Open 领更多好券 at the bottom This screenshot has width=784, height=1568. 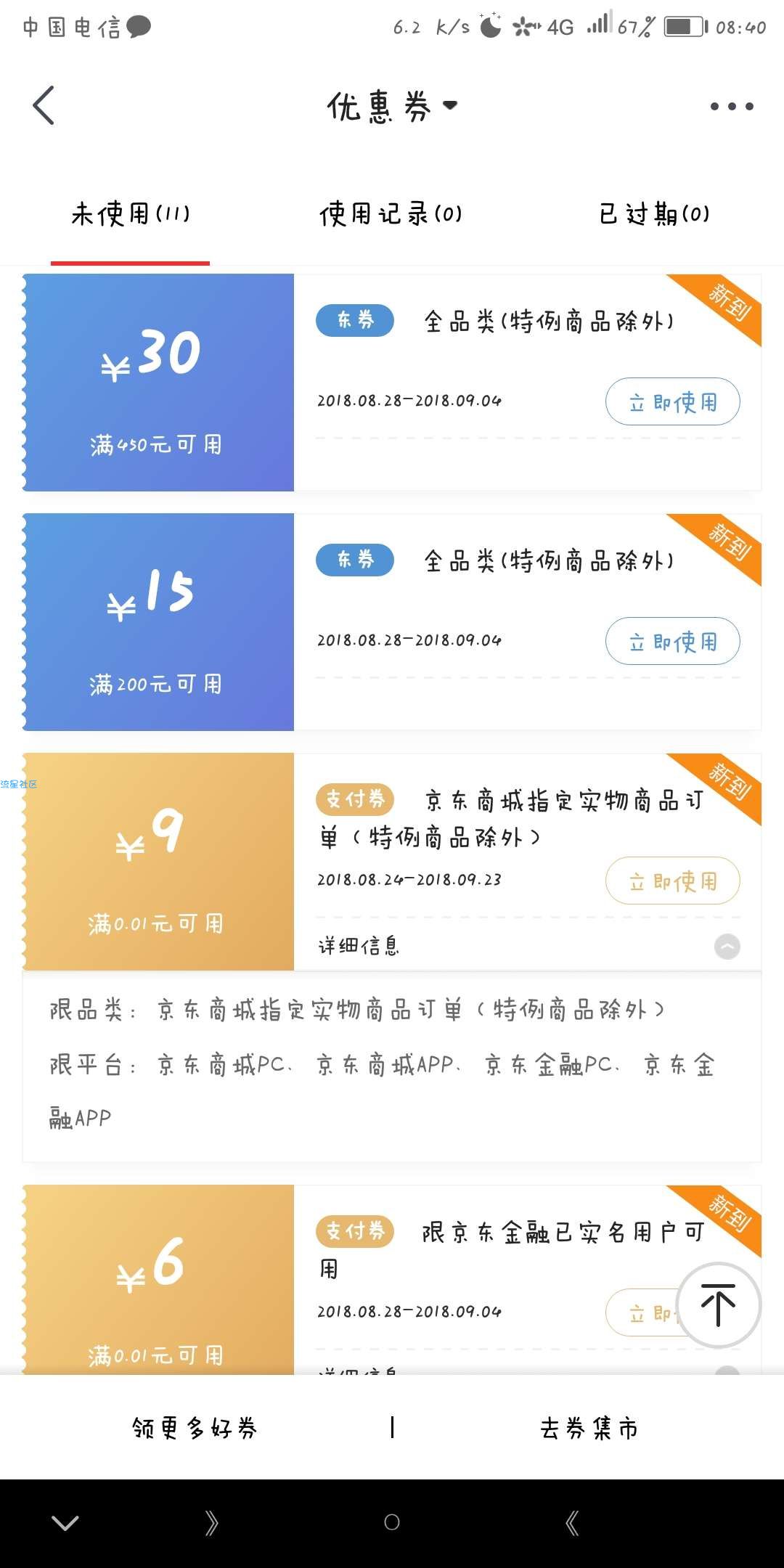click(195, 1428)
